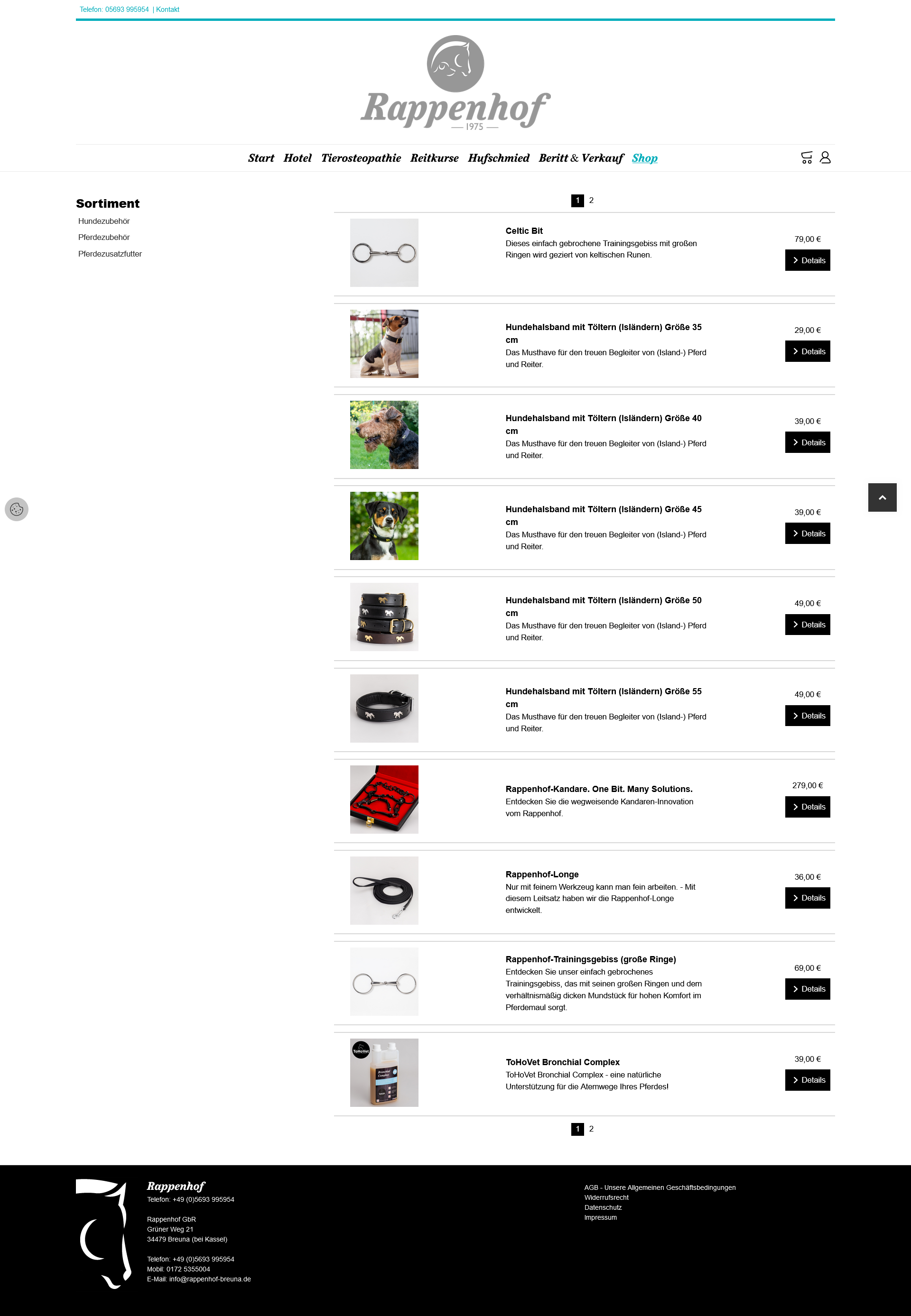This screenshot has width=911, height=1316.
Task: View ToHoVet Bronchial Complex details
Action: (x=807, y=1080)
